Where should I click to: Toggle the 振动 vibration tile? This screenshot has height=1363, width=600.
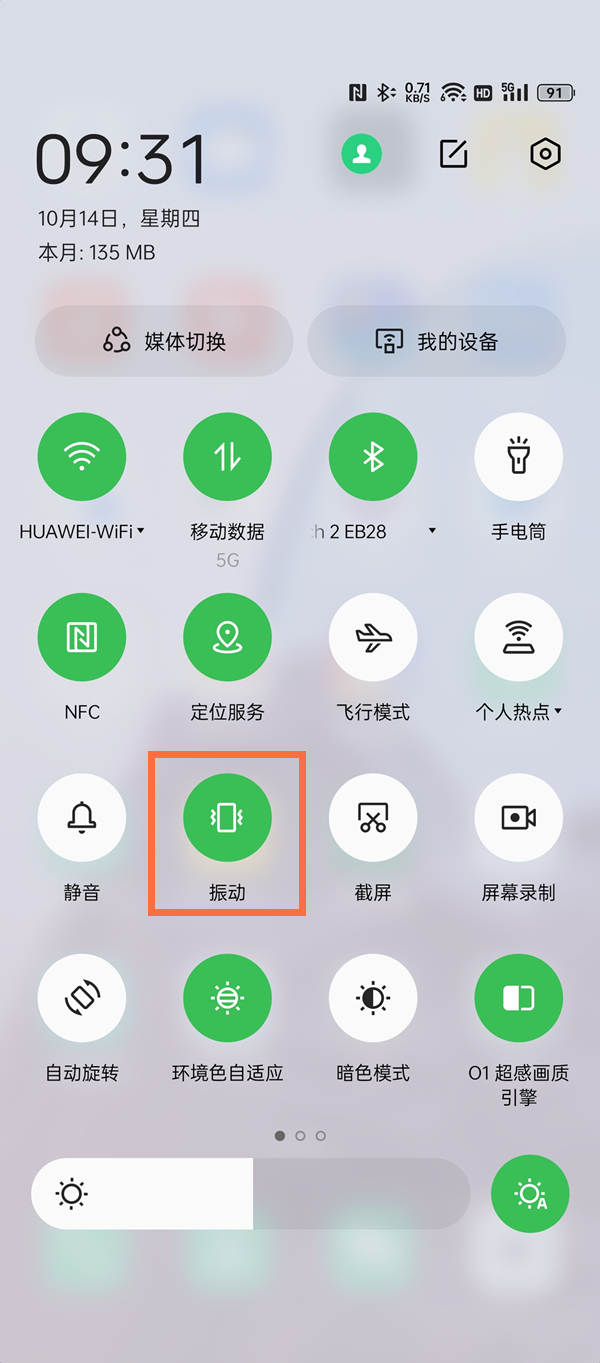pyautogui.click(x=227, y=818)
